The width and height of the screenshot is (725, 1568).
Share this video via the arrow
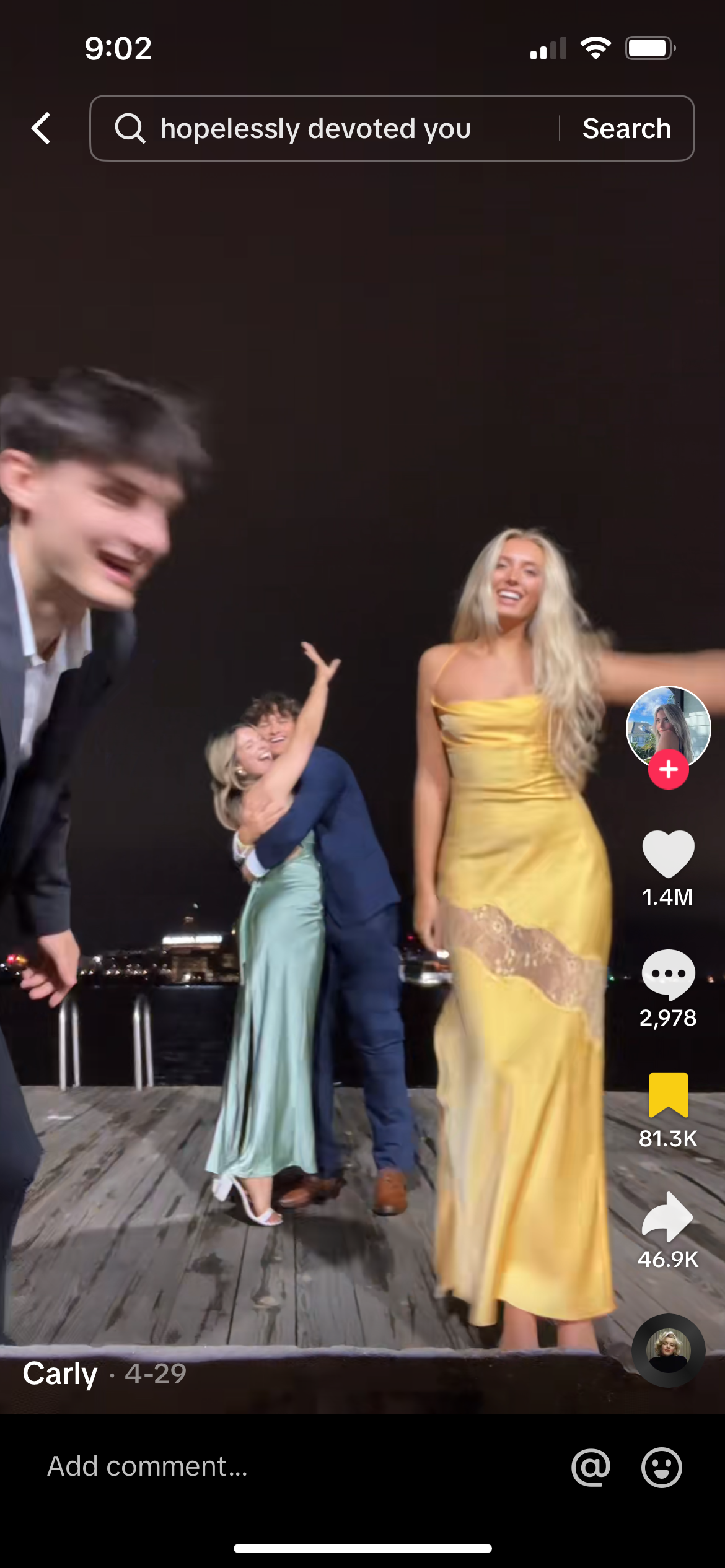click(x=668, y=1216)
